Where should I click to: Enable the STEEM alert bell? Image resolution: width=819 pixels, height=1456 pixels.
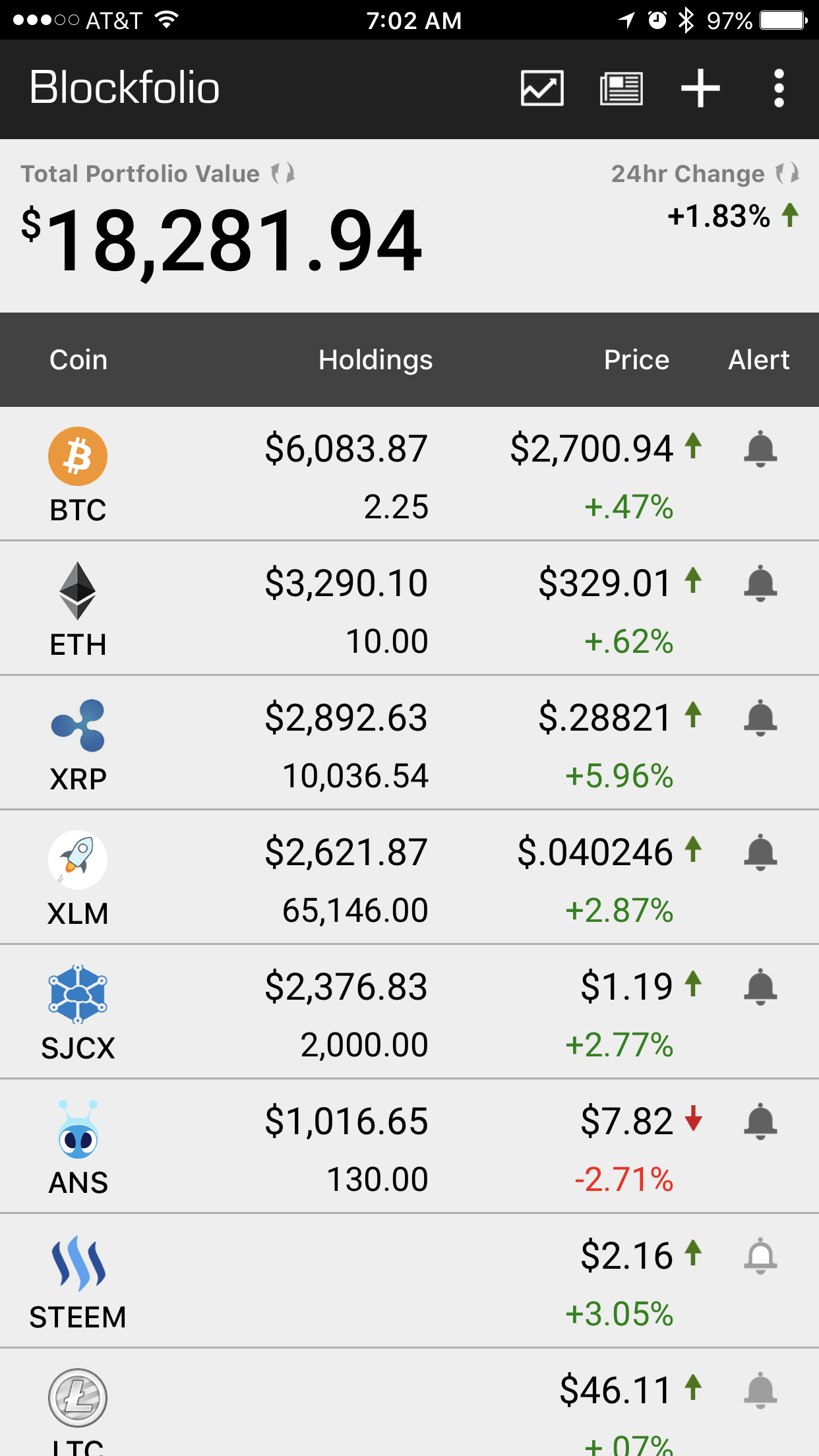(760, 1256)
